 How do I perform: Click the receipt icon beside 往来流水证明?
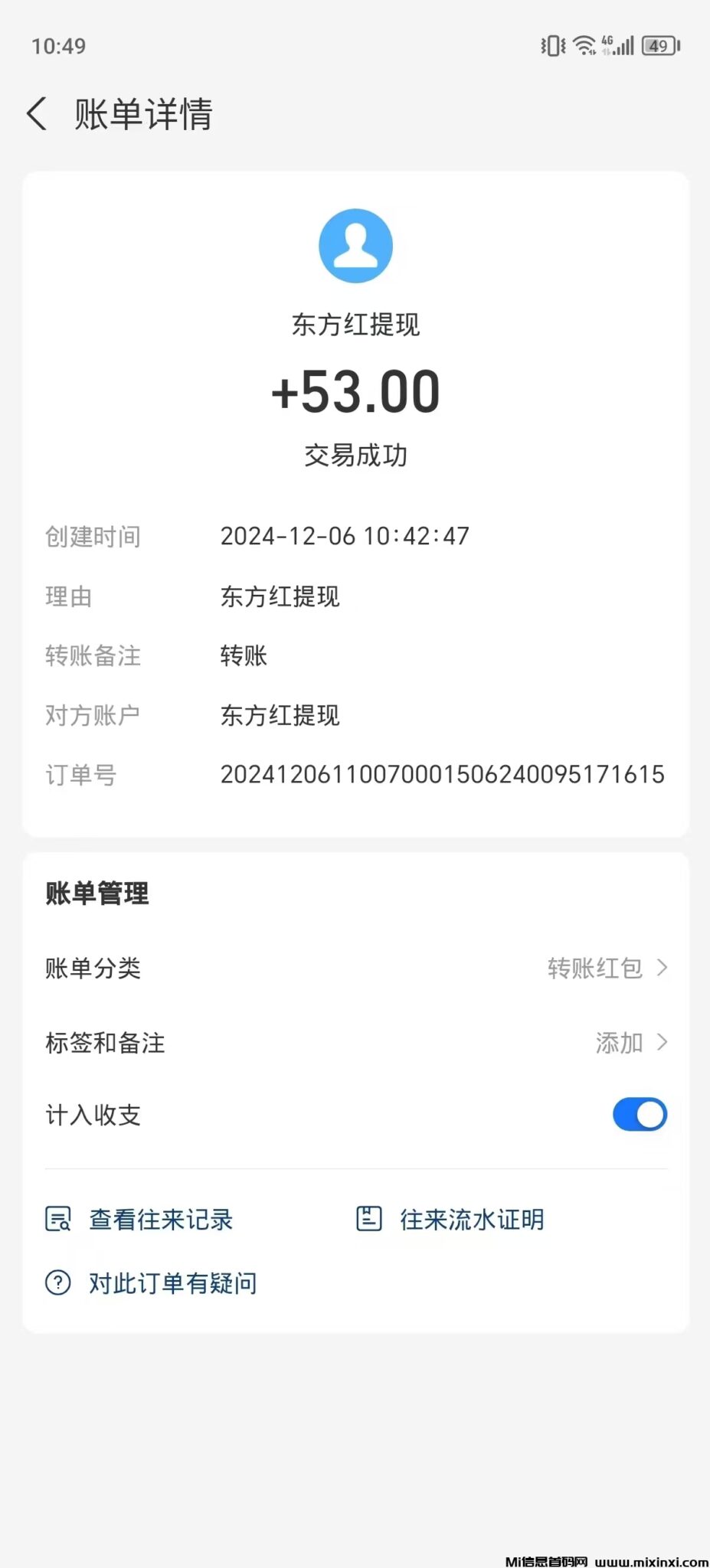point(368,1219)
